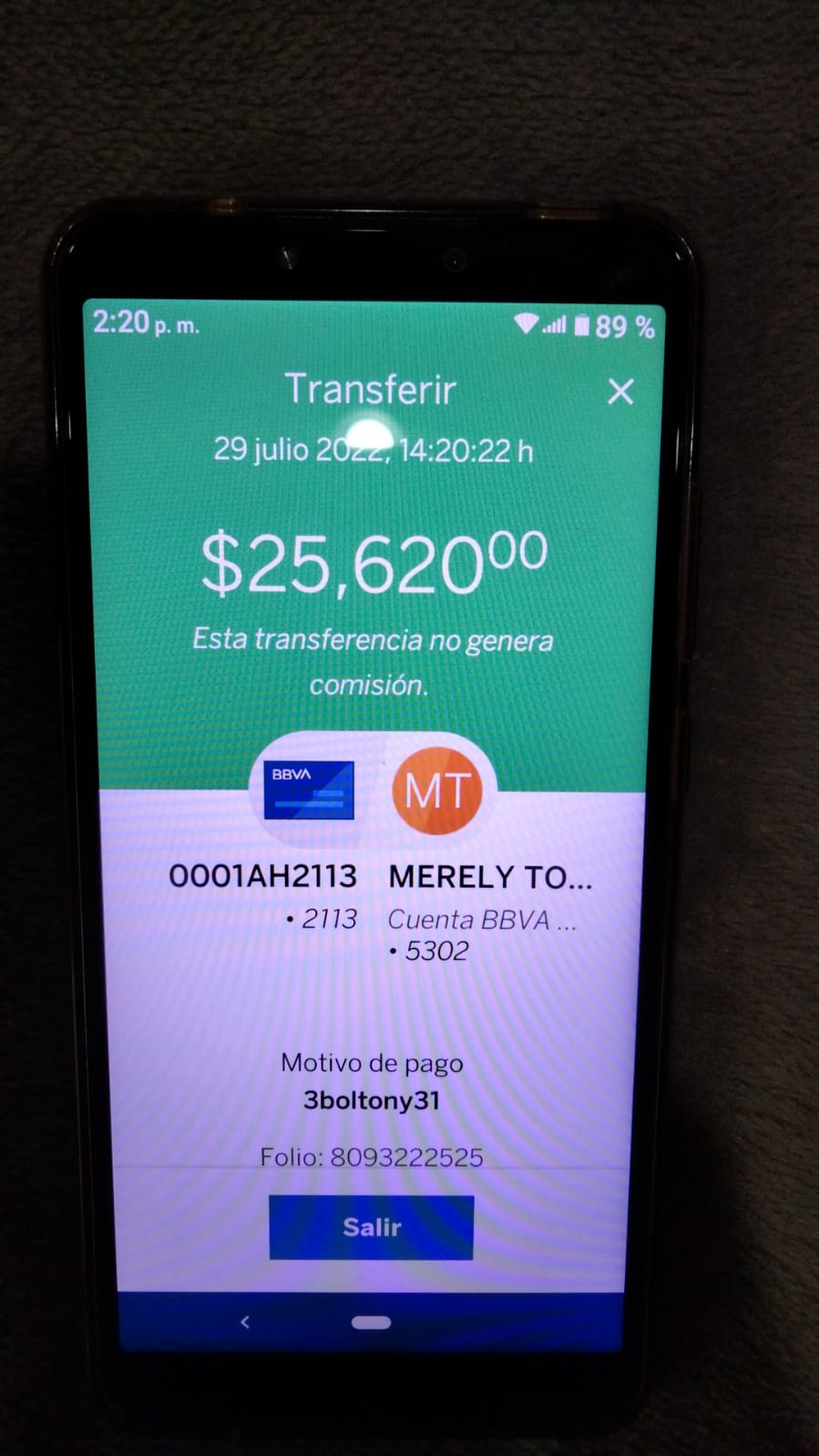This screenshot has width=819, height=1456.
Task: Go back using the system back arrow
Action: (244, 1321)
